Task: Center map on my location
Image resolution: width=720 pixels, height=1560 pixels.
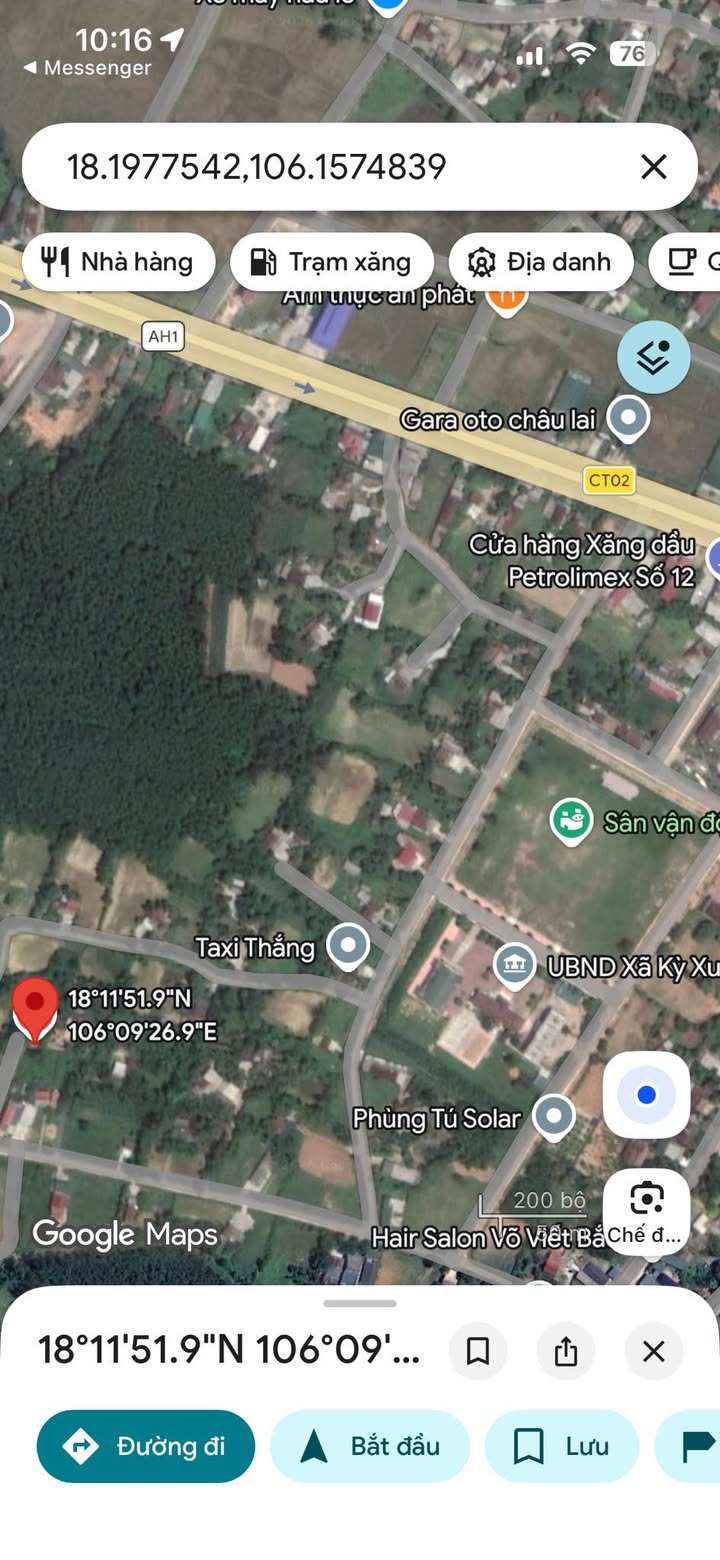Action: [x=646, y=1095]
